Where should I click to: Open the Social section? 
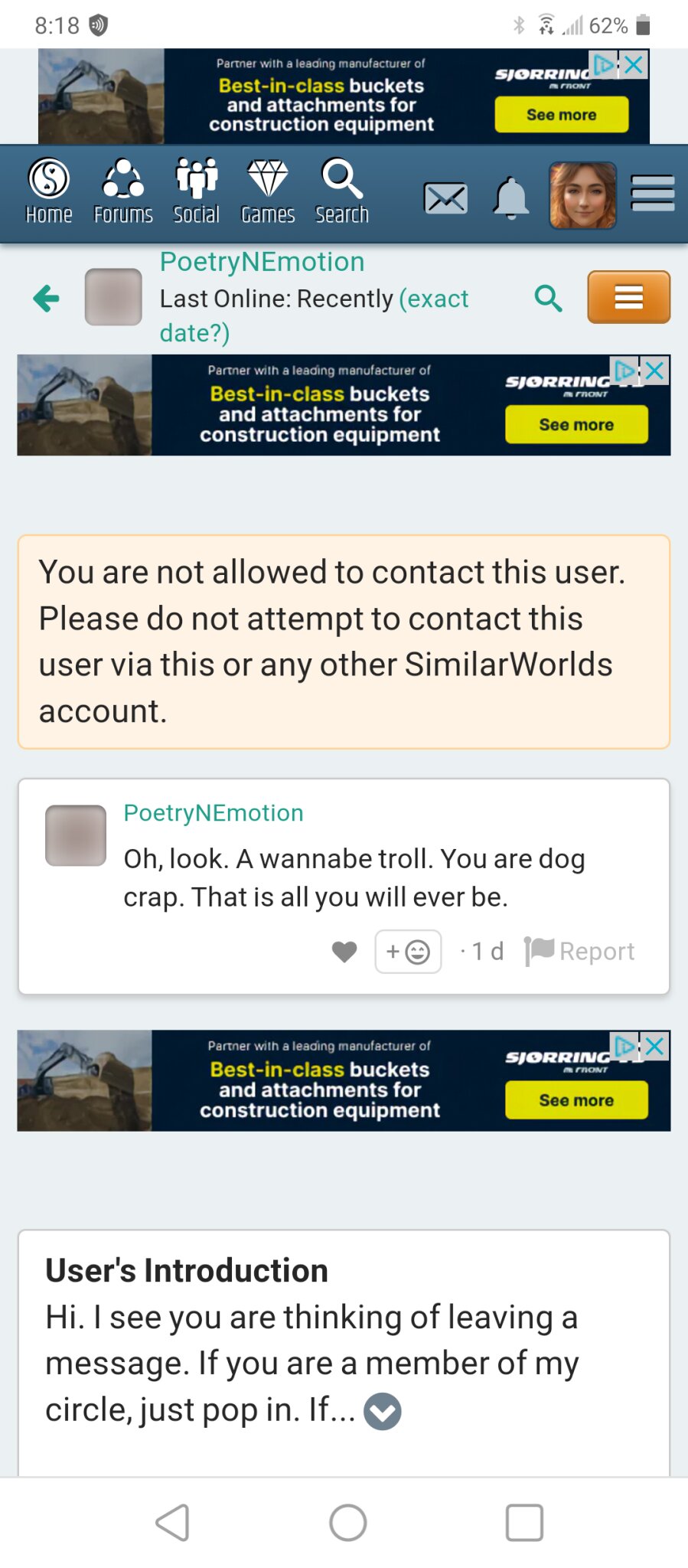pos(195,190)
